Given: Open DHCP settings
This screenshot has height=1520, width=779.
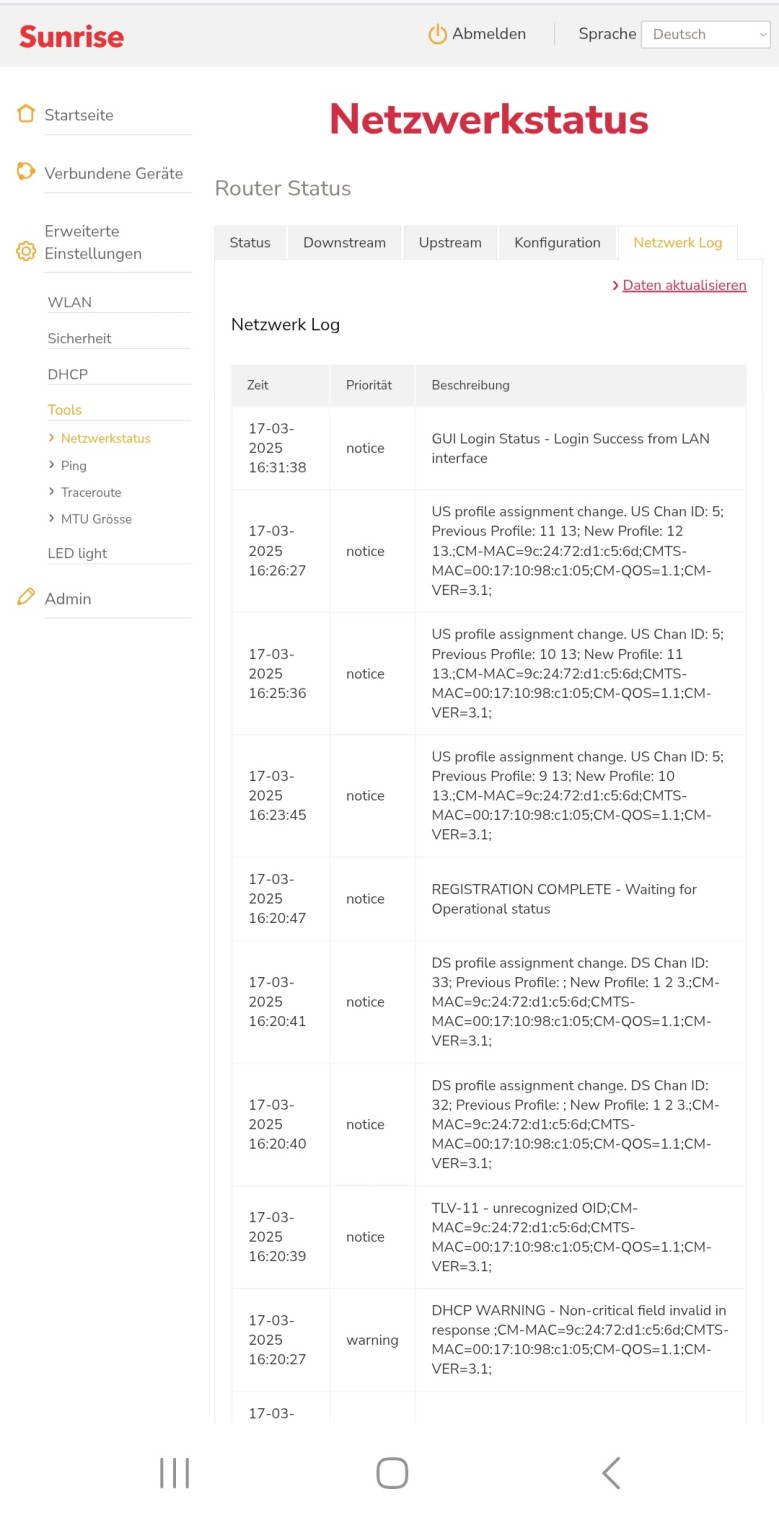Looking at the screenshot, I should coord(68,374).
